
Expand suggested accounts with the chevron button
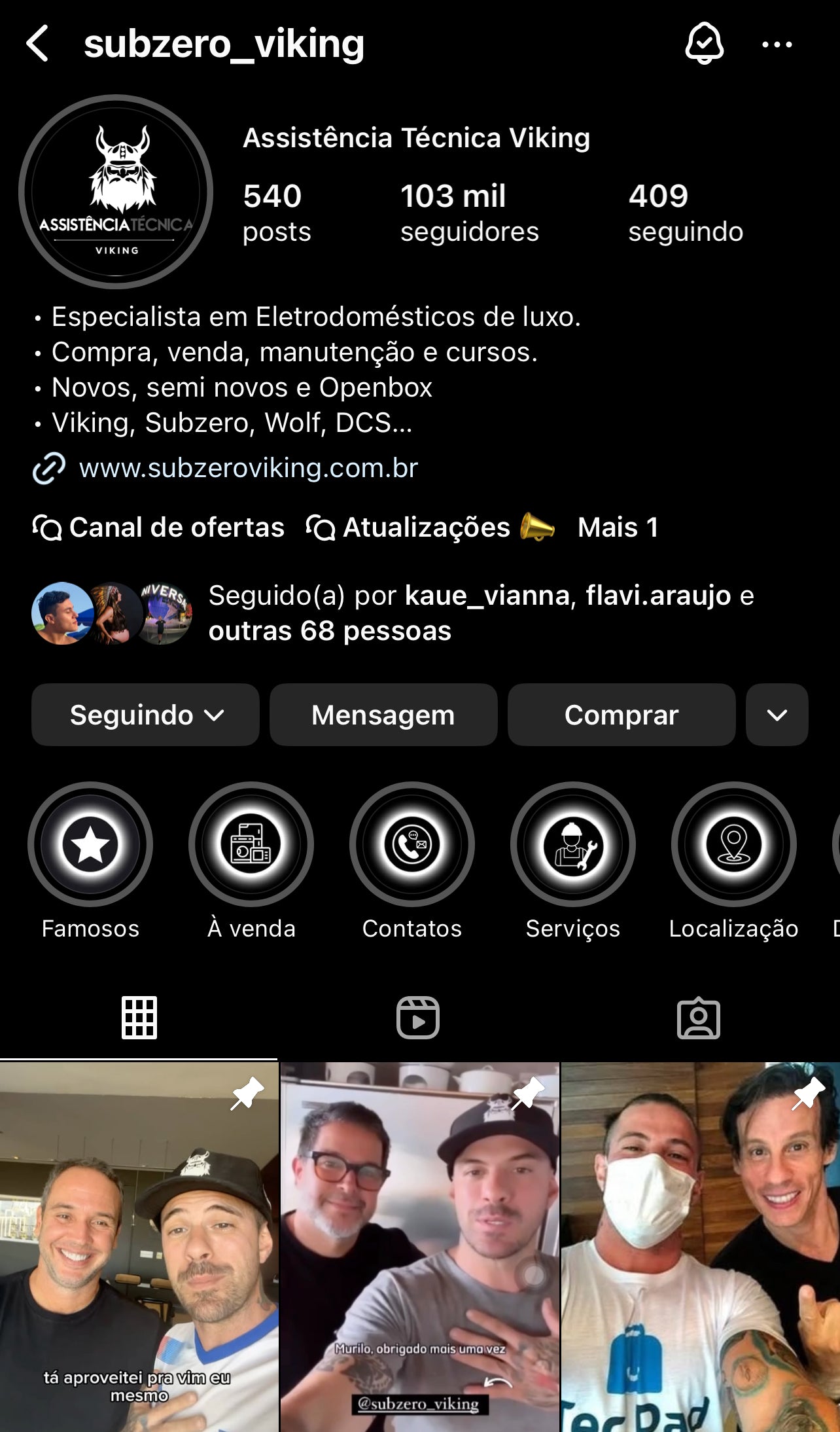(x=777, y=715)
